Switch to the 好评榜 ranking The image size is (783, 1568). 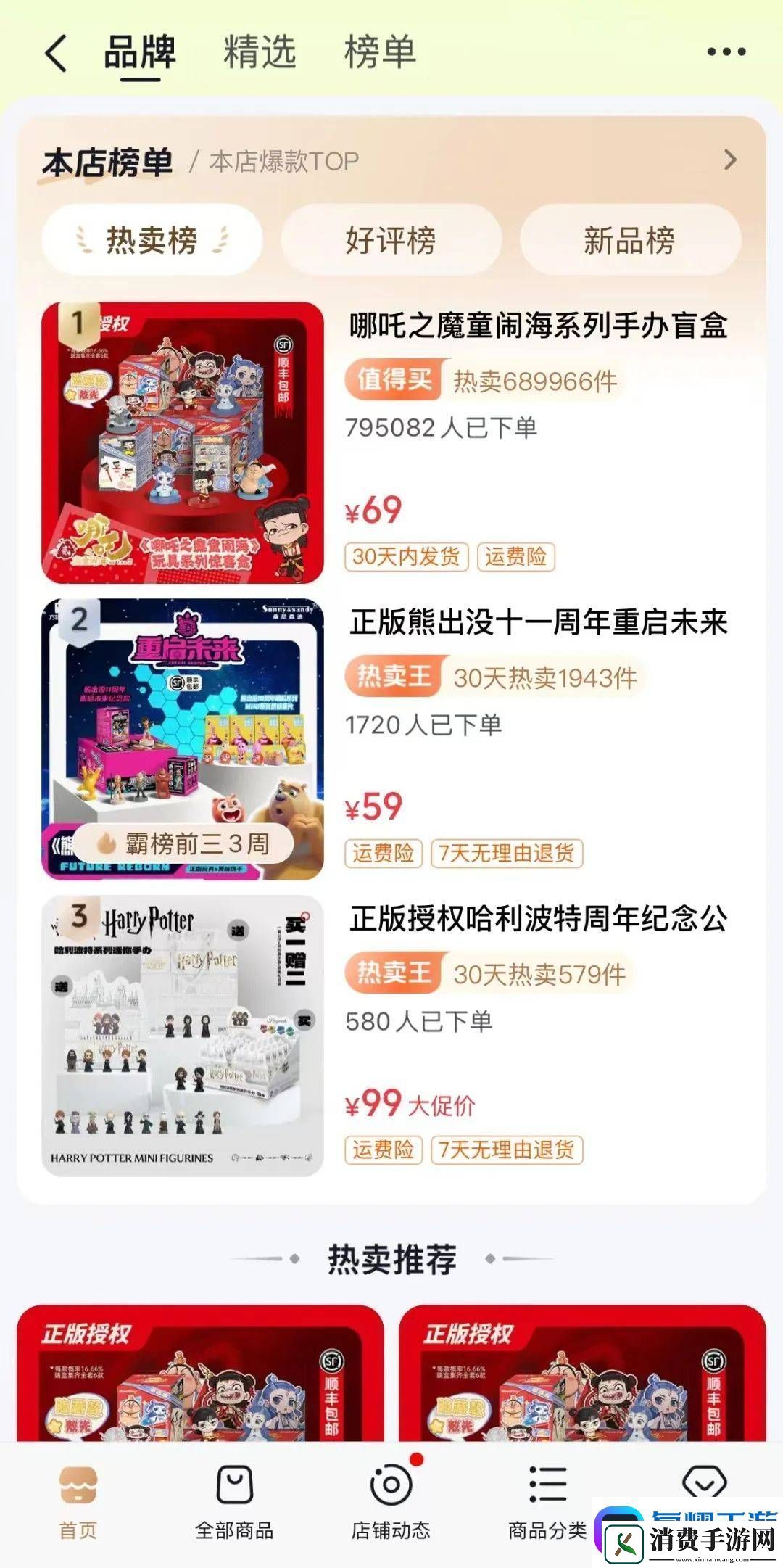pos(390,241)
